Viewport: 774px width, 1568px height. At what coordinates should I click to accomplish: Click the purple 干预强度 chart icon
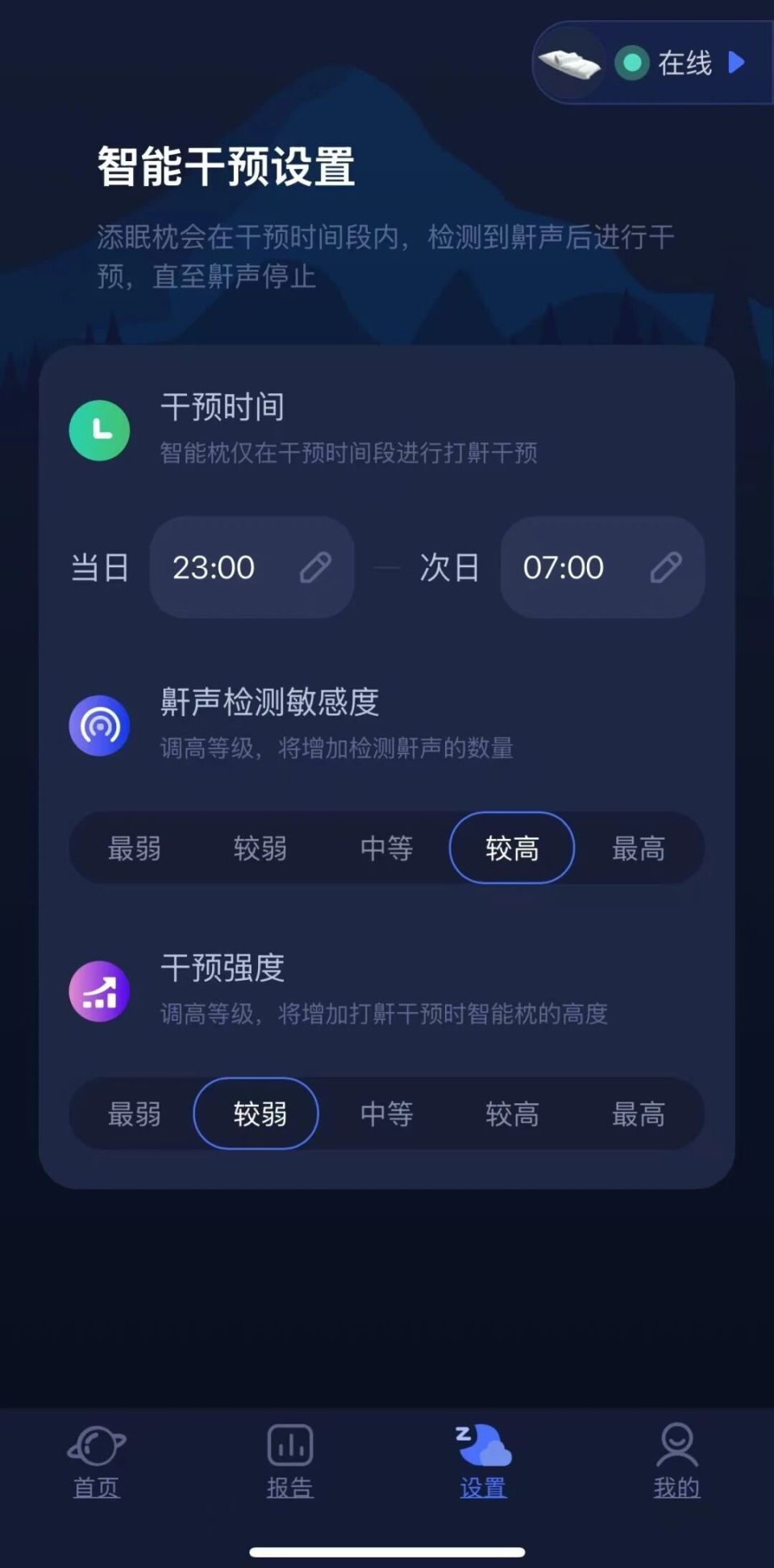click(98, 992)
